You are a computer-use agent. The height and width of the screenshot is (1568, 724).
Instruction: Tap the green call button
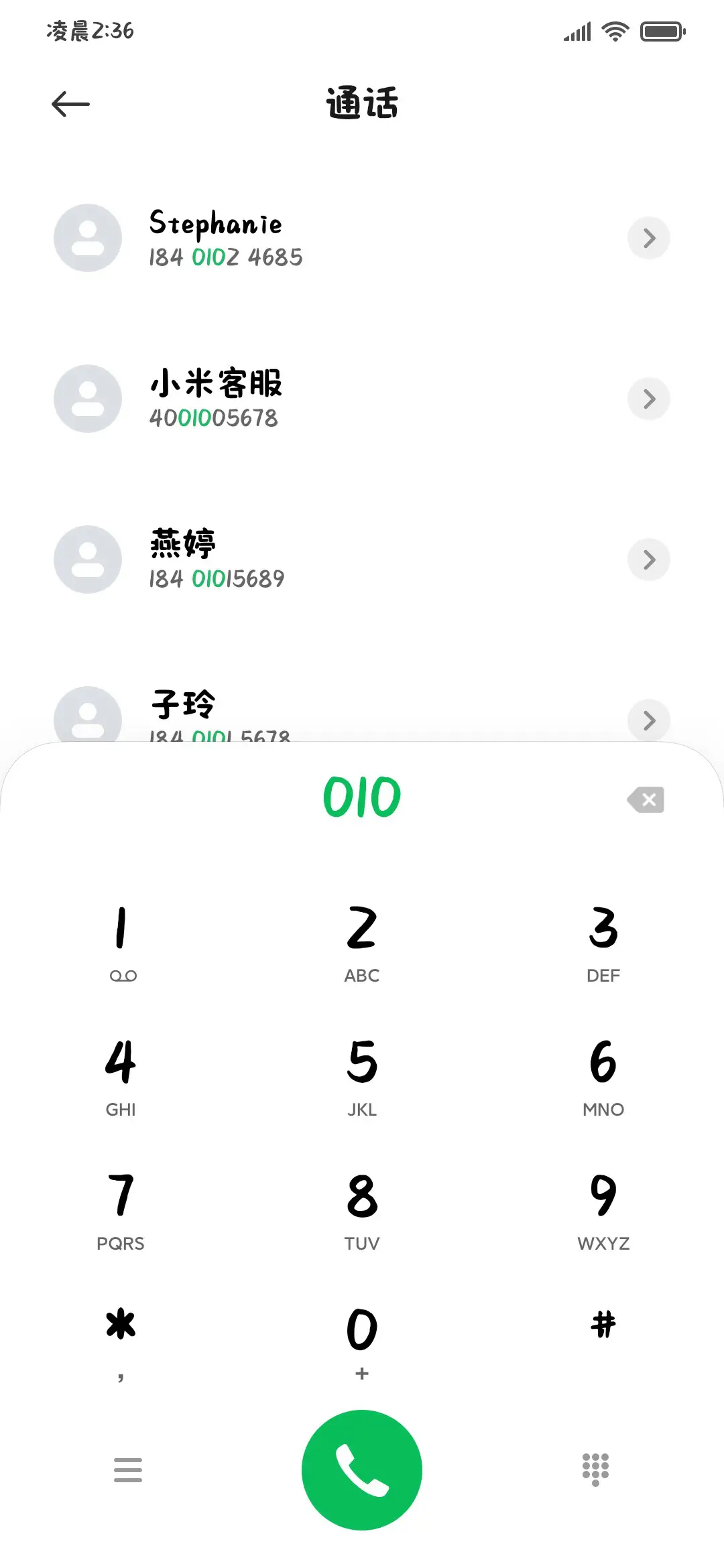[x=361, y=1469]
